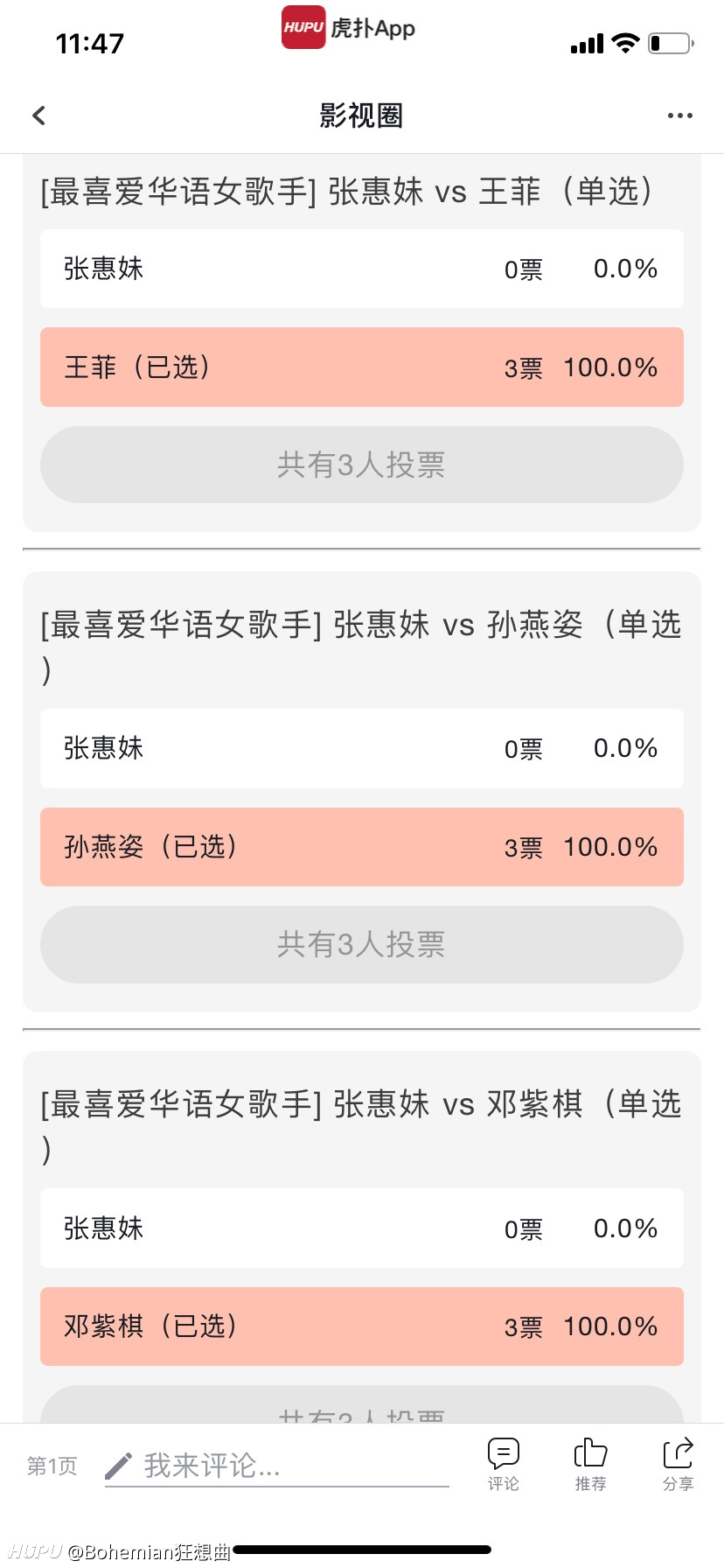Open the 第1页 page selector

pyautogui.click(x=52, y=1466)
